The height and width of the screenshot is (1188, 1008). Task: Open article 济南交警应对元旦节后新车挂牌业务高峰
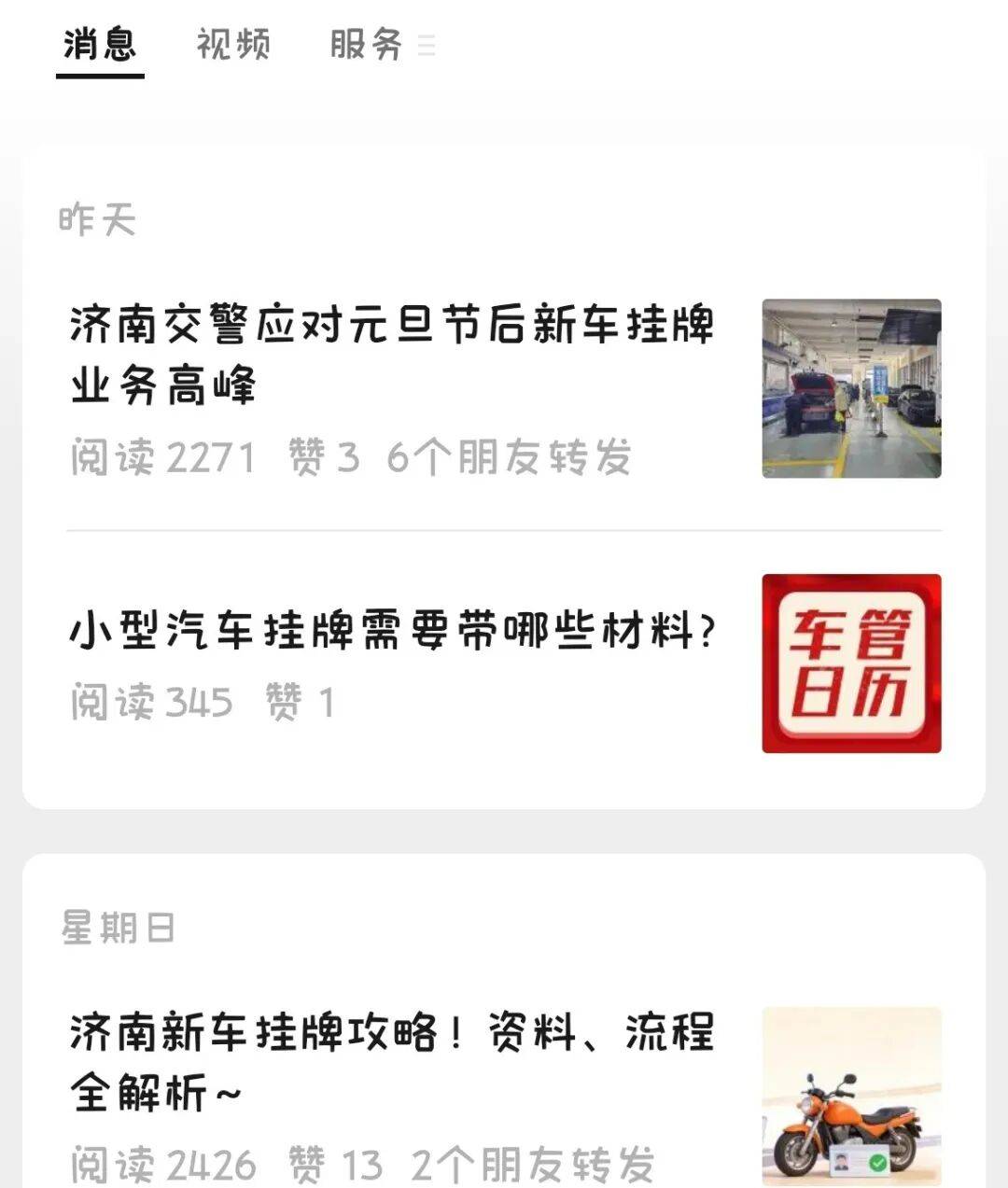tap(392, 355)
